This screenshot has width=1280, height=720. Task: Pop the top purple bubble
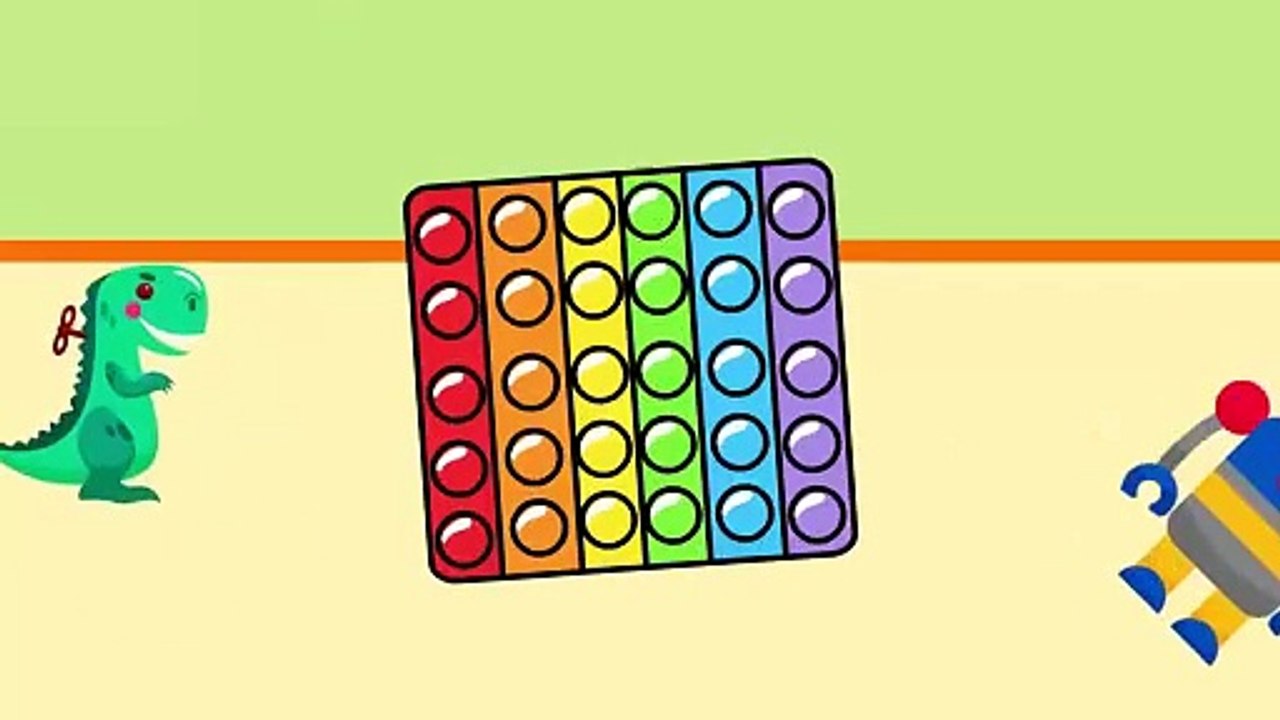[795, 211]
